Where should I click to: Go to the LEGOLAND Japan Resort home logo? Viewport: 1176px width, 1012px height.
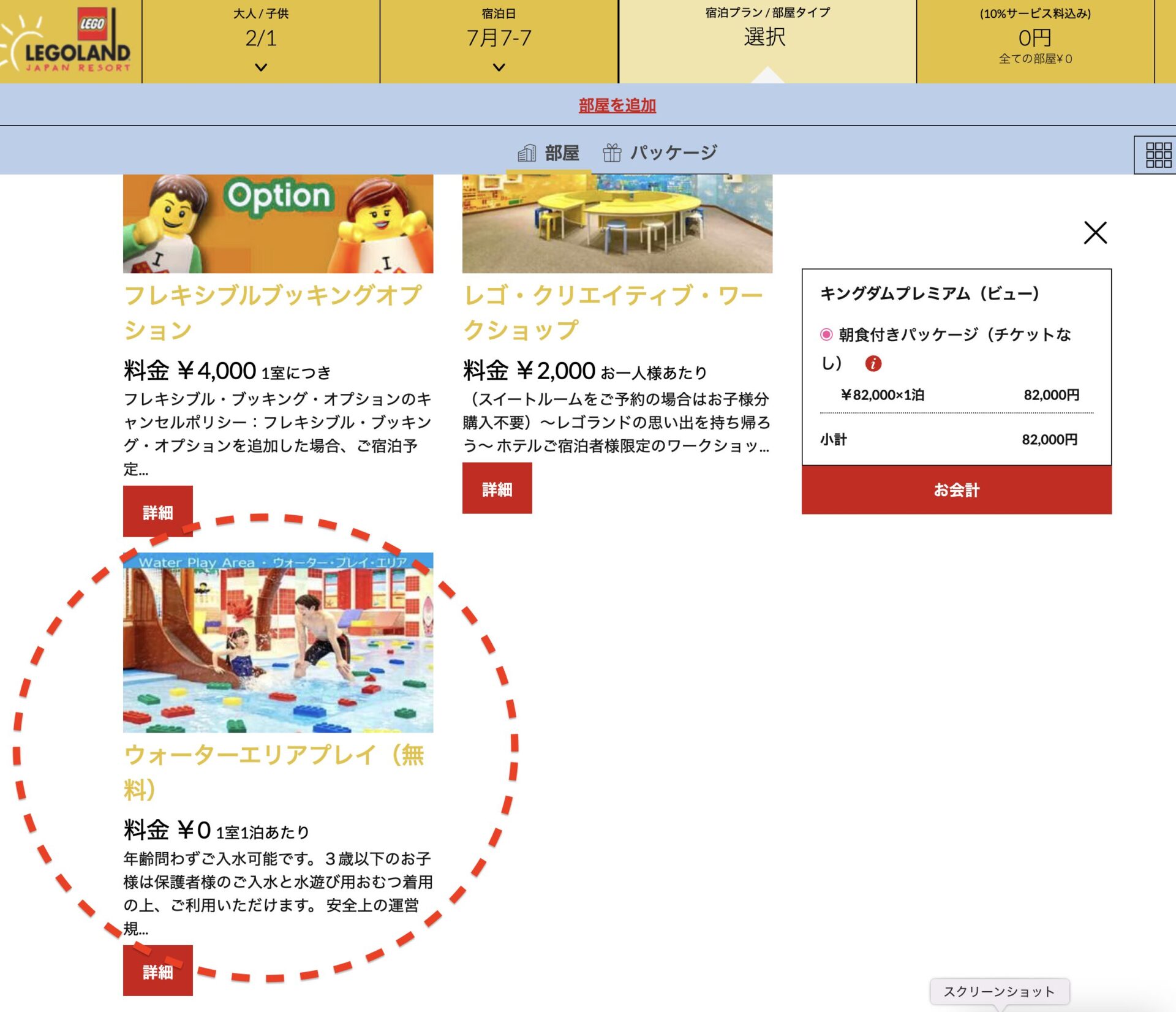72,42
